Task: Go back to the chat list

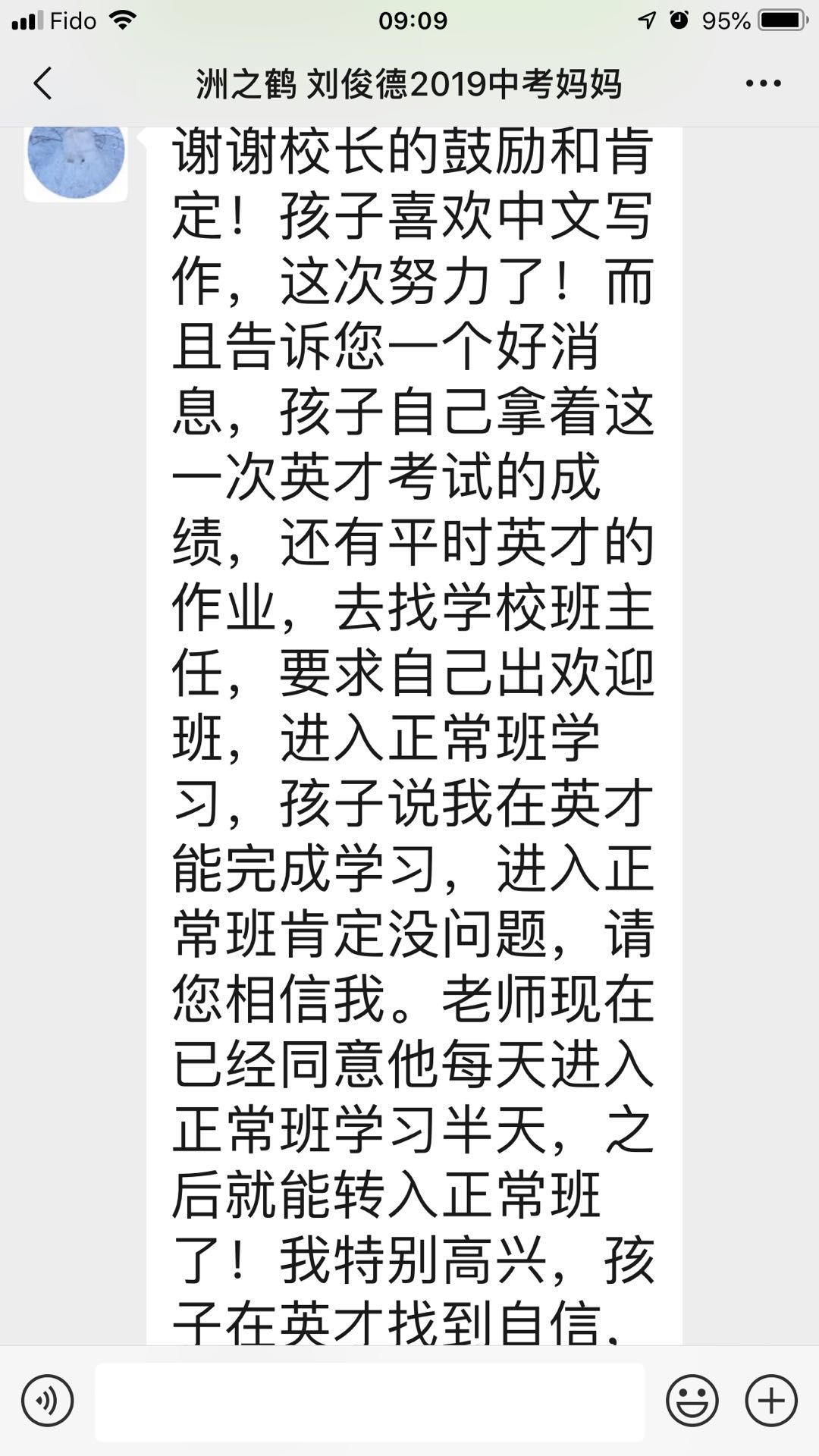Action: coord(43,83)
